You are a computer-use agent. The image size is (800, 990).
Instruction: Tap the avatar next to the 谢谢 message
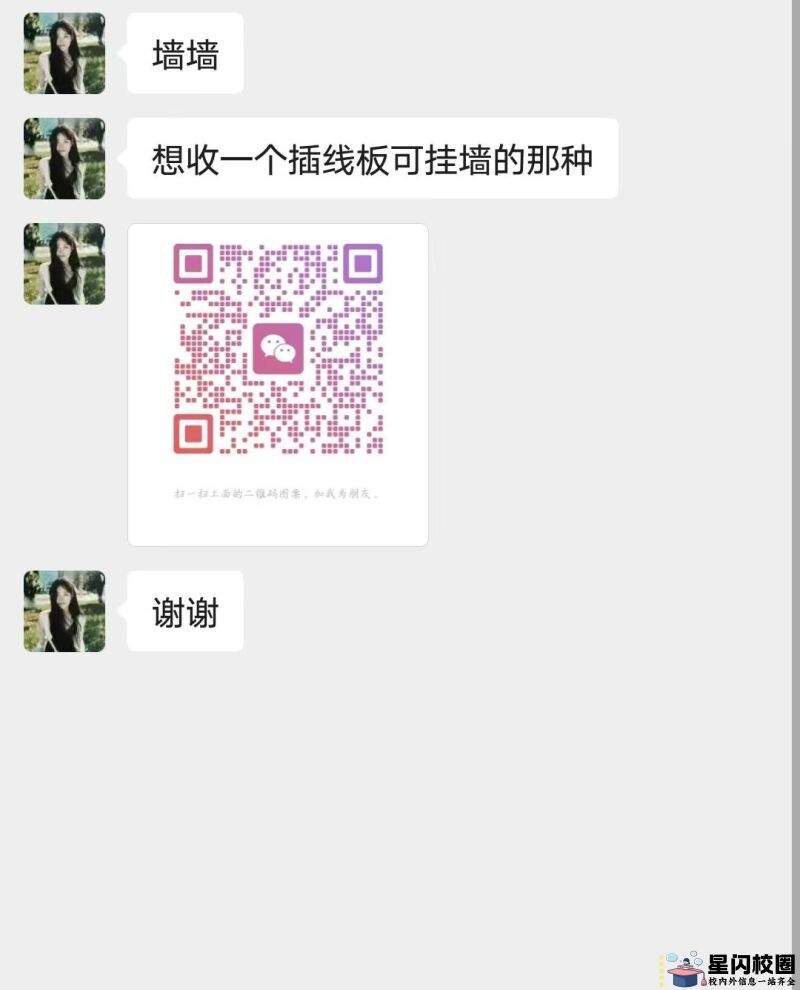(64, 611)
